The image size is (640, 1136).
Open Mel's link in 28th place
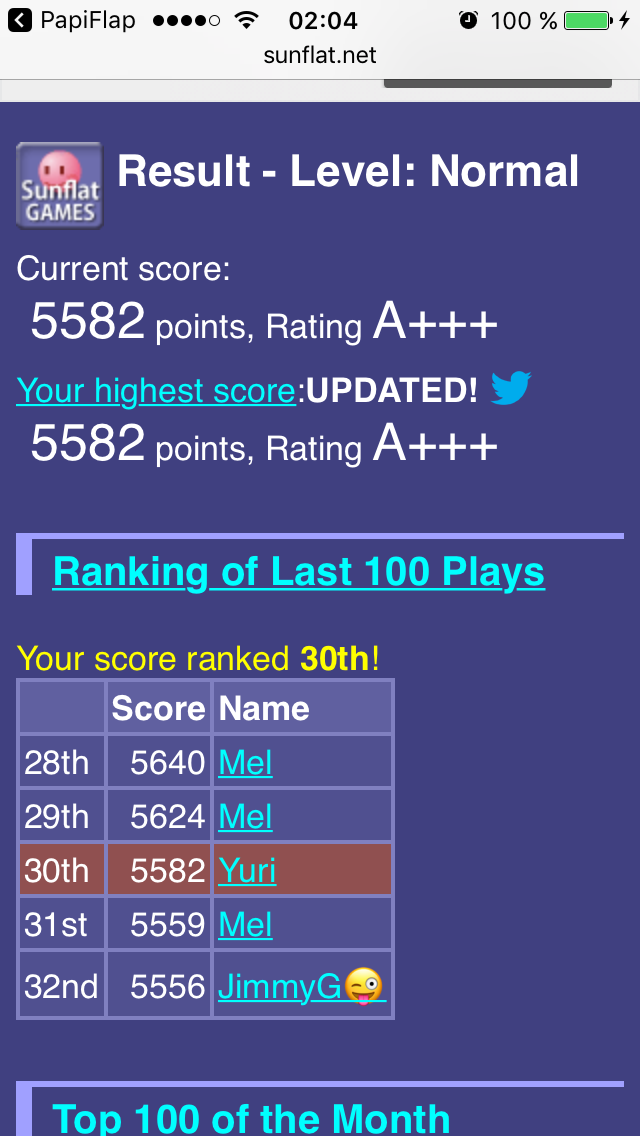[x=245, y=763]
